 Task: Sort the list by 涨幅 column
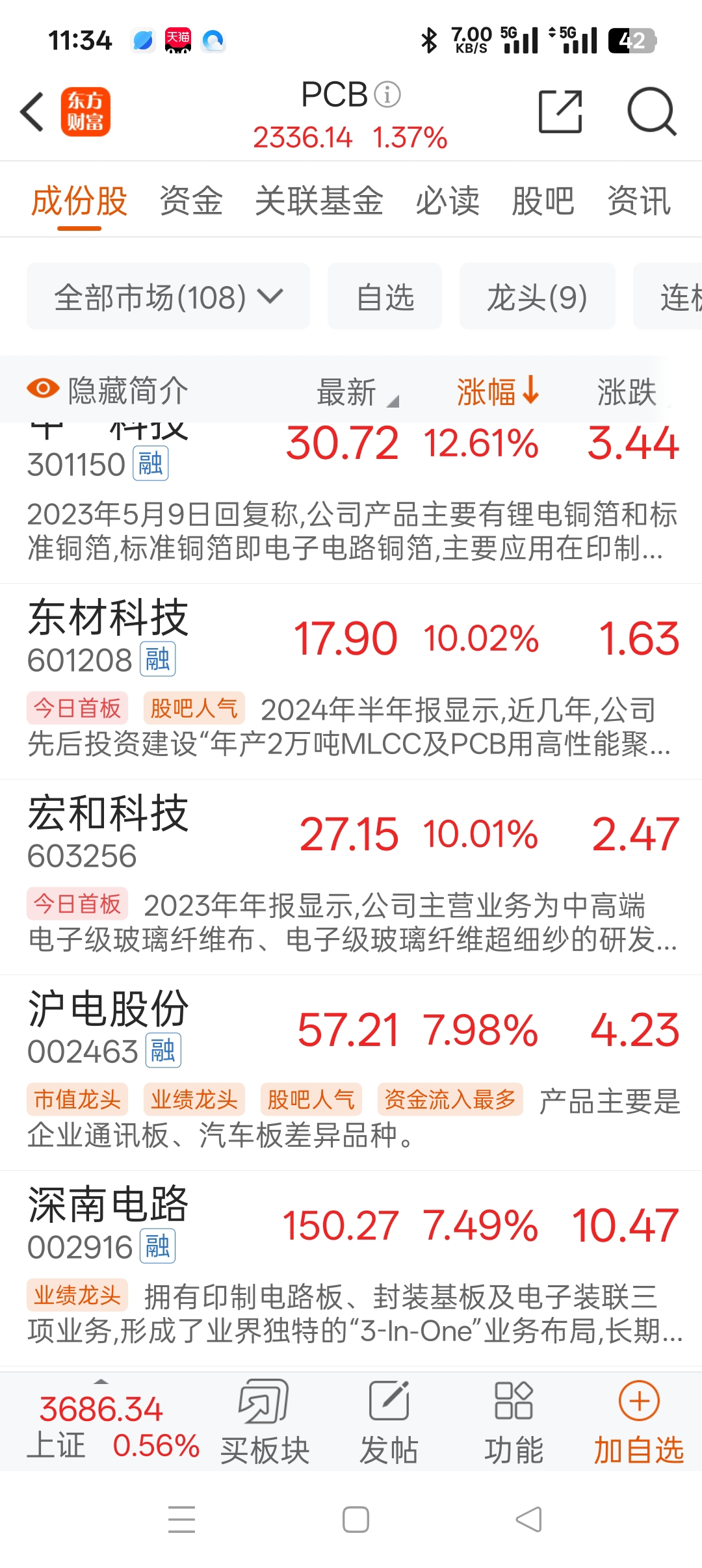point(498,391)
